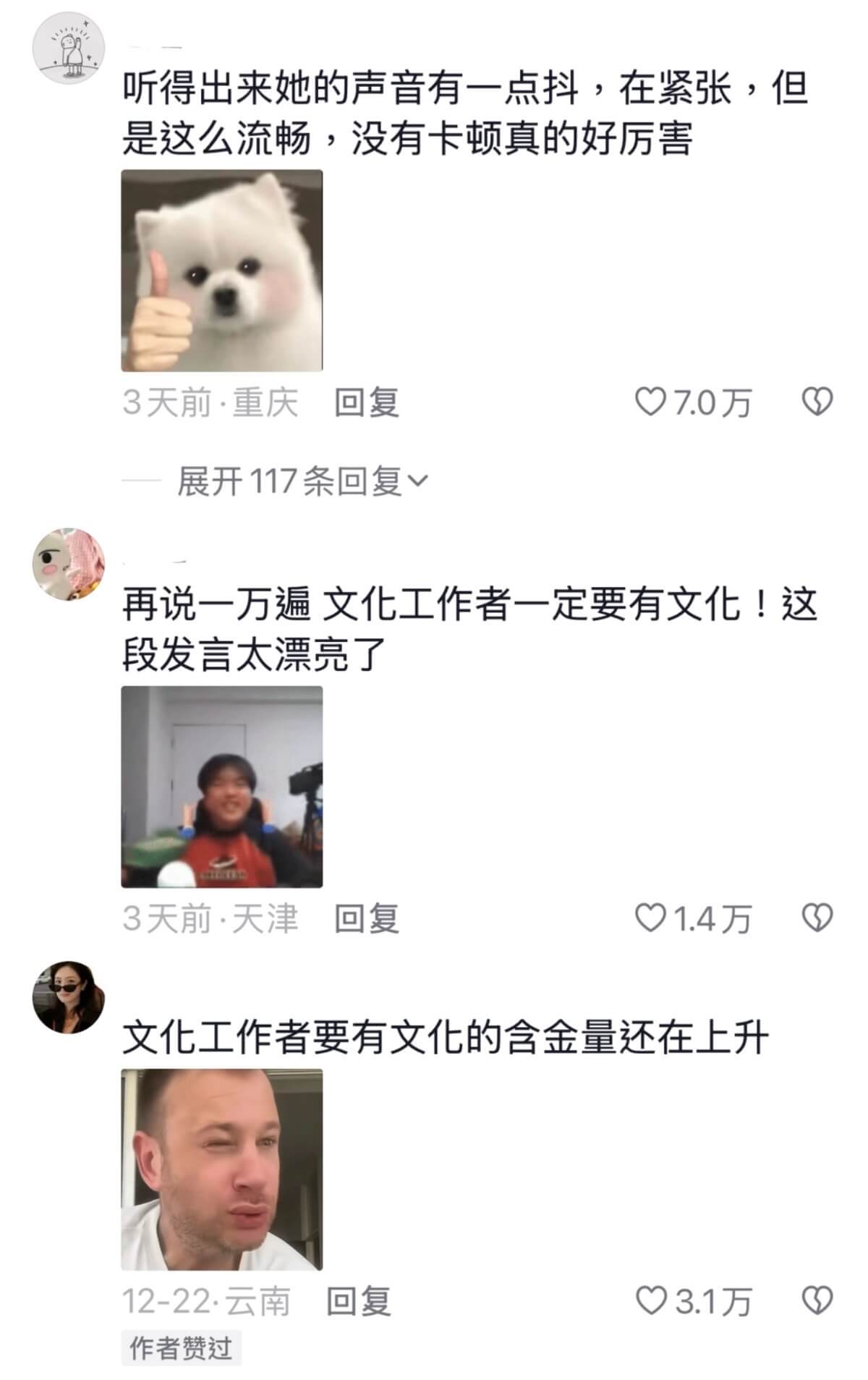
Task: Open the avatar of the 天津 commenter
Action: 69,564
